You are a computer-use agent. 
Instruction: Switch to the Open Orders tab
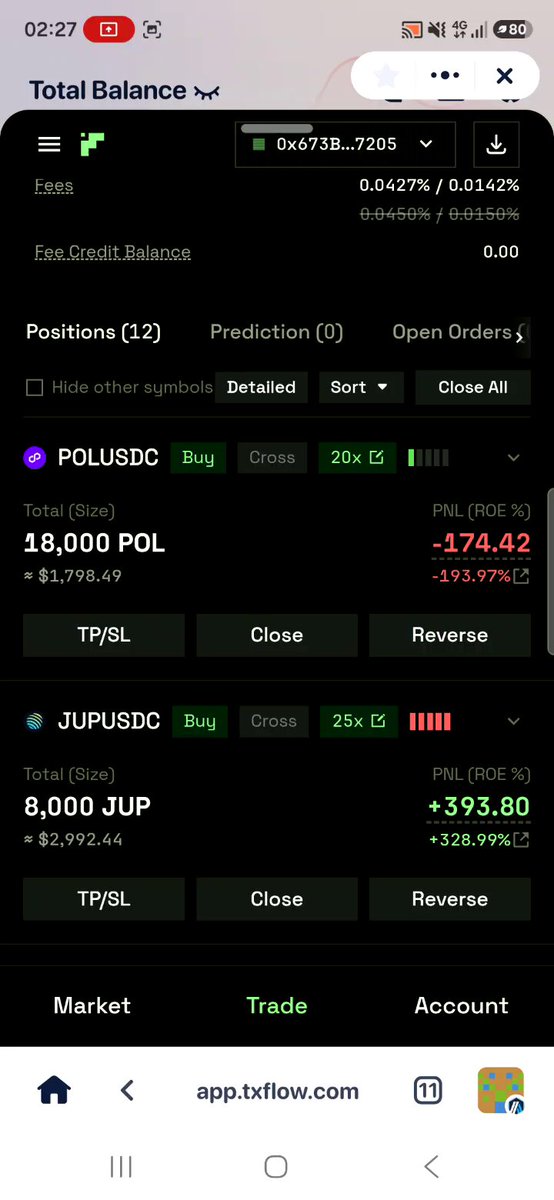(452, 332)
